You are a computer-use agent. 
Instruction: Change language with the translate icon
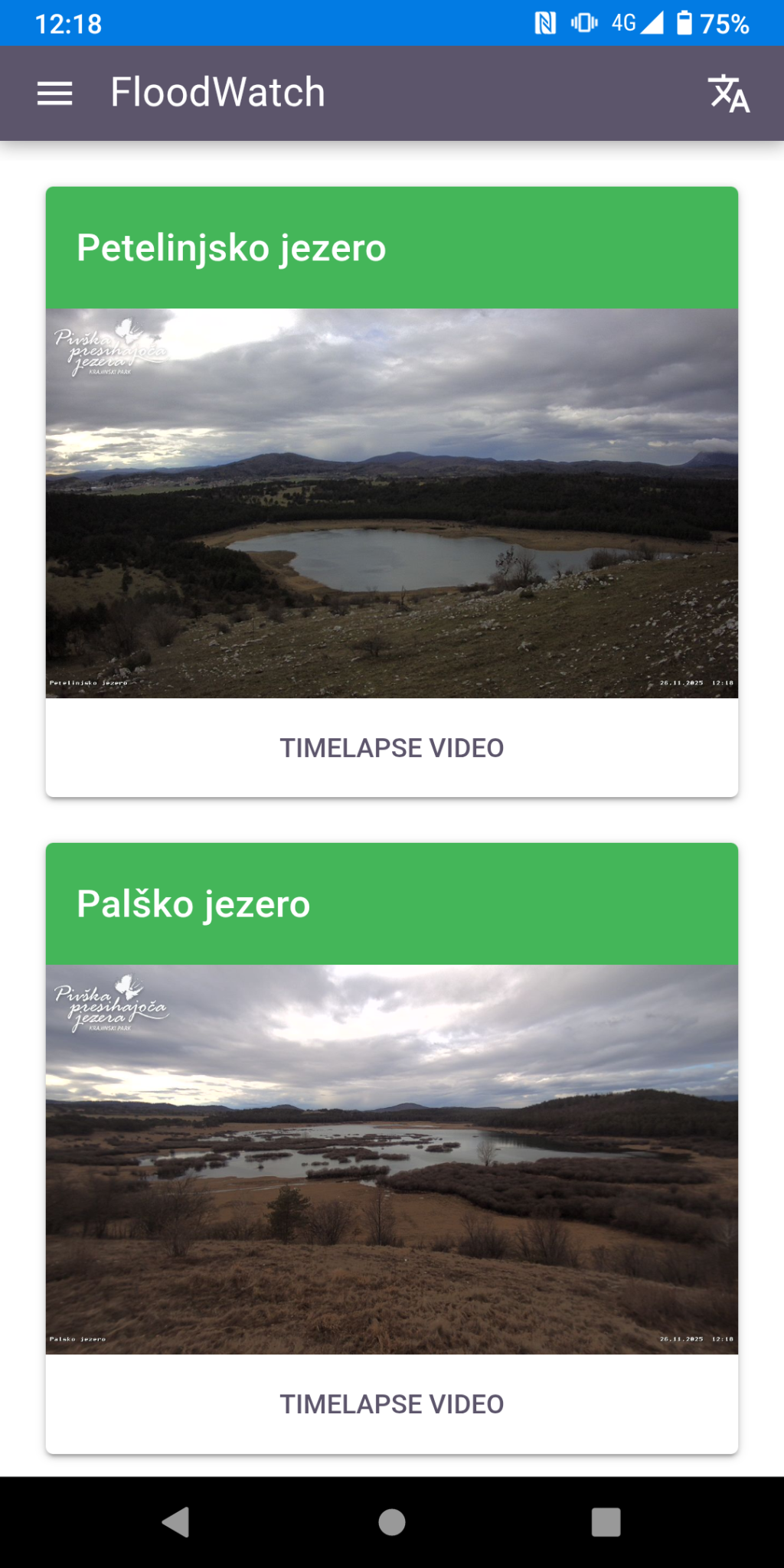coord(728,93)
